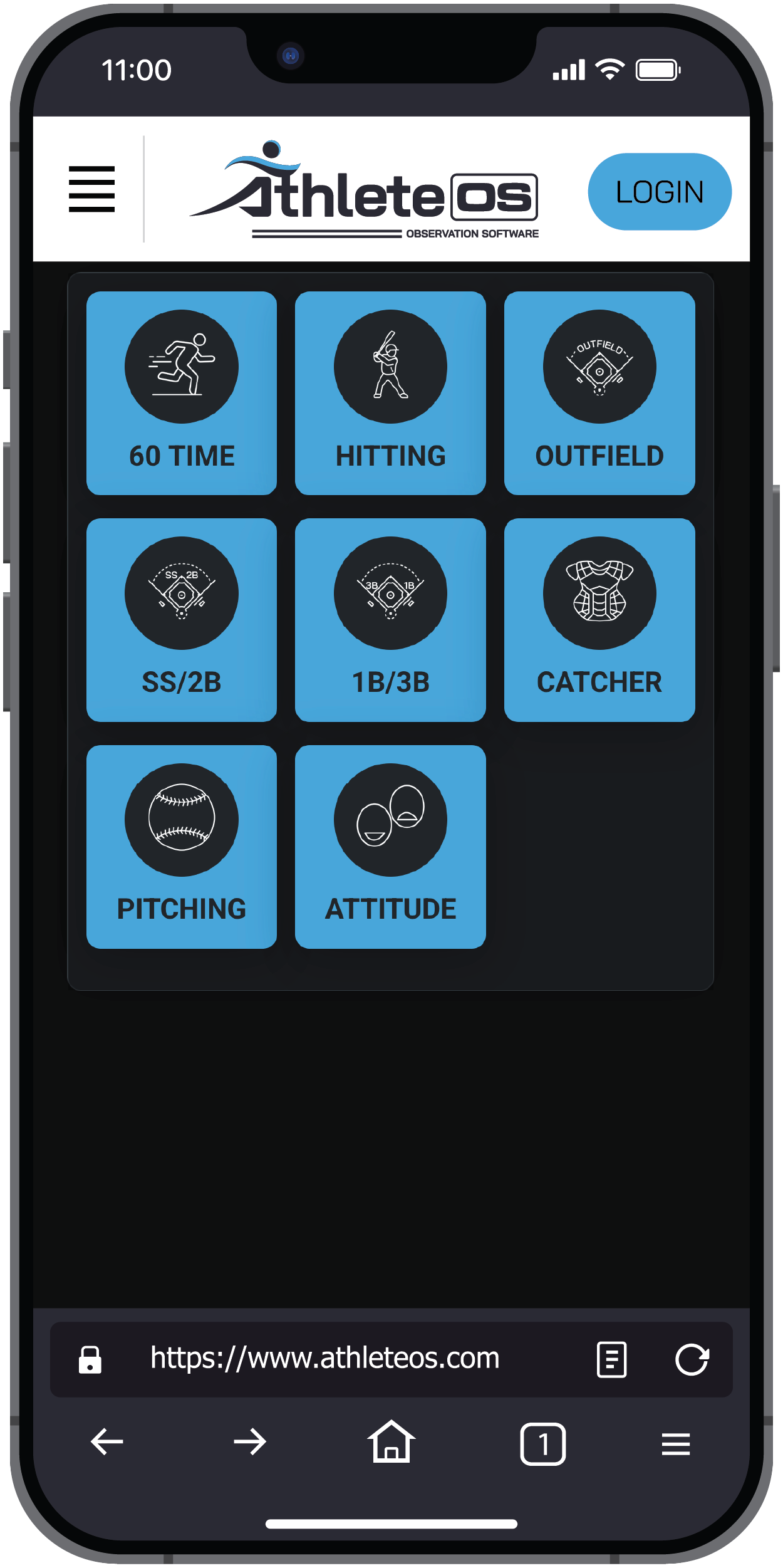Open the browser menu at the bottom

click(x=675, y=1443)
